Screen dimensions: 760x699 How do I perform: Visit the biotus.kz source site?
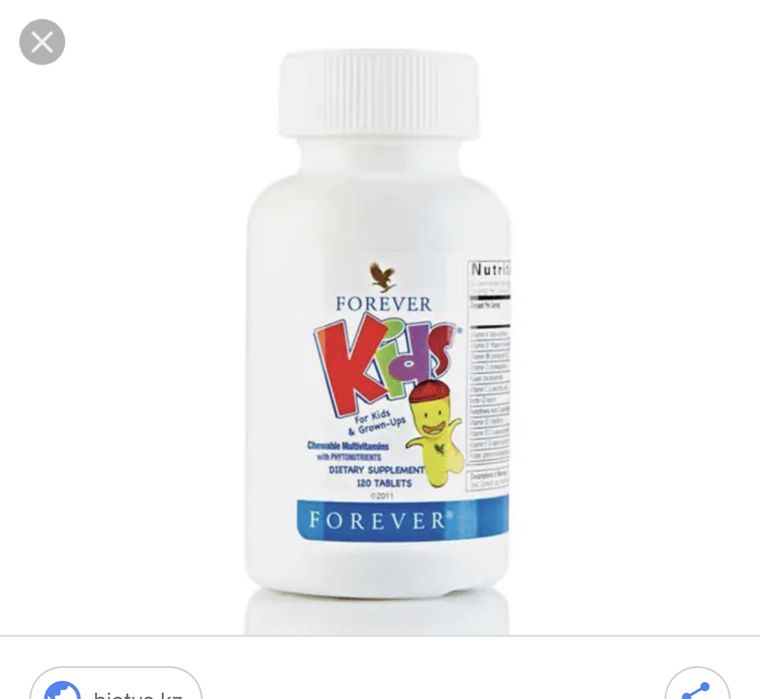[x=116, y=688]
